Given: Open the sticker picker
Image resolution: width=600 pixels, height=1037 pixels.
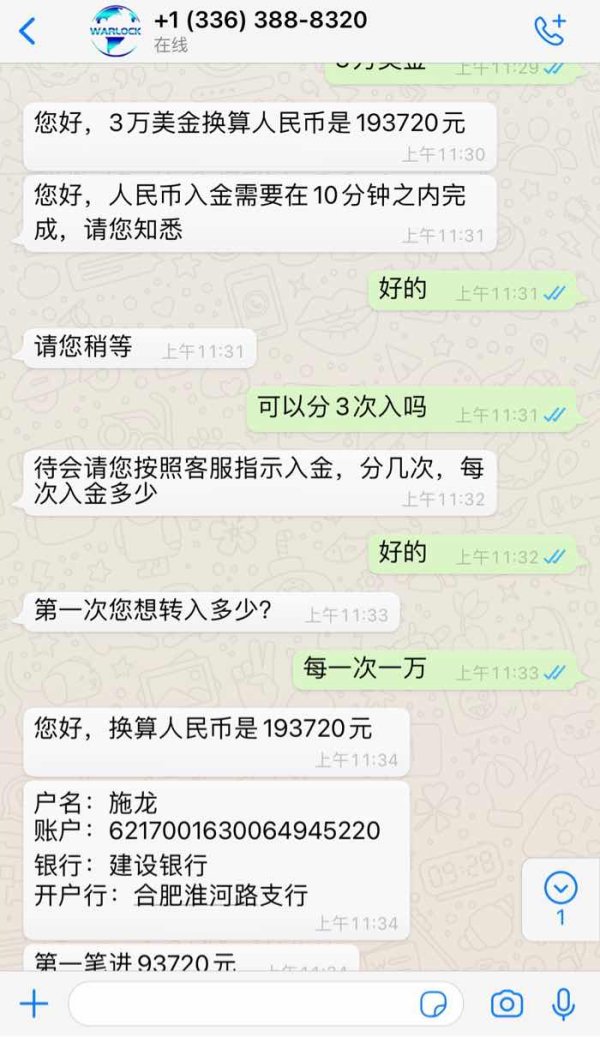Looking at the screenshot, I should click(433, 1005).
